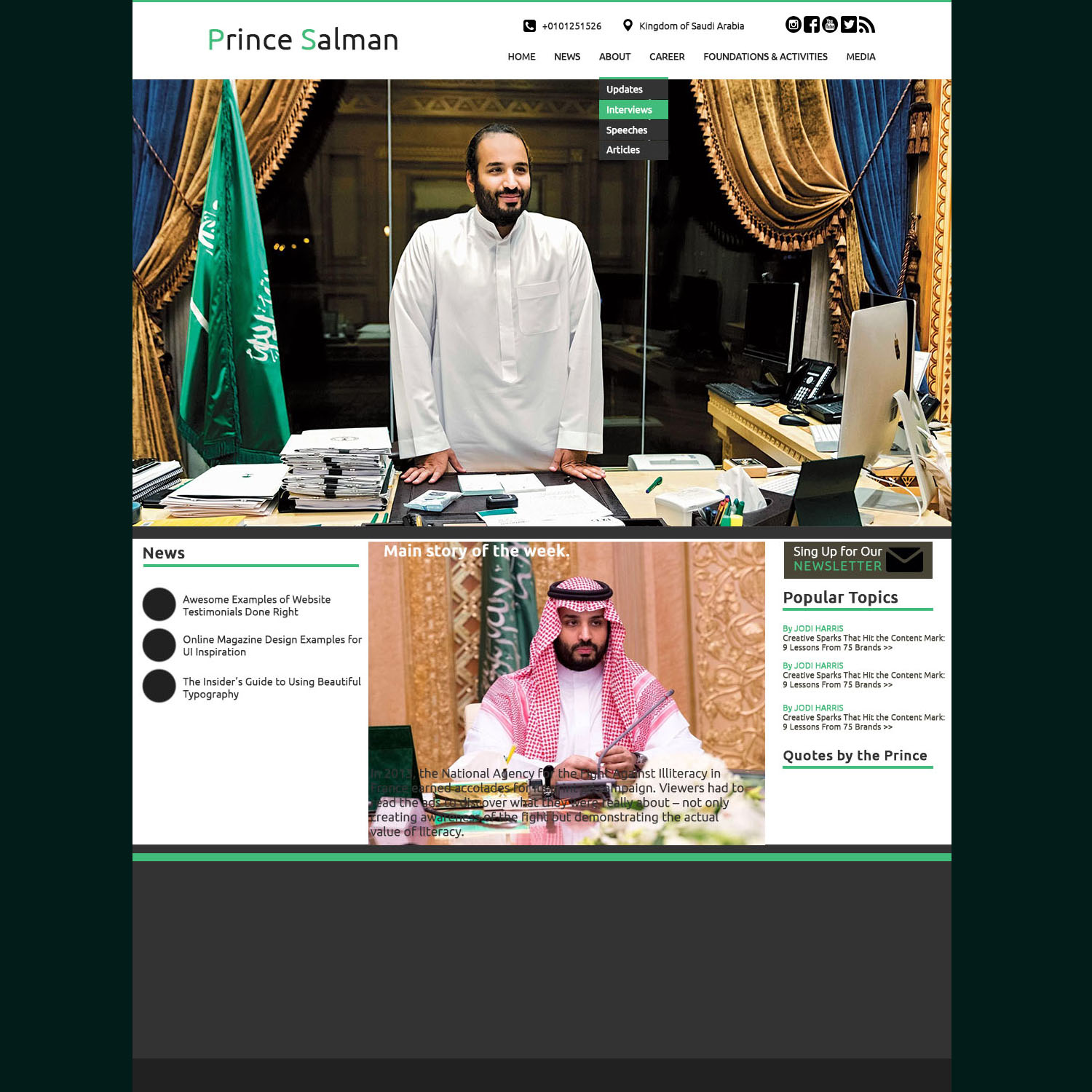Sign up for the newsletter
Viewport: 1092px width, 1092px height.
[x=858, y=560]
